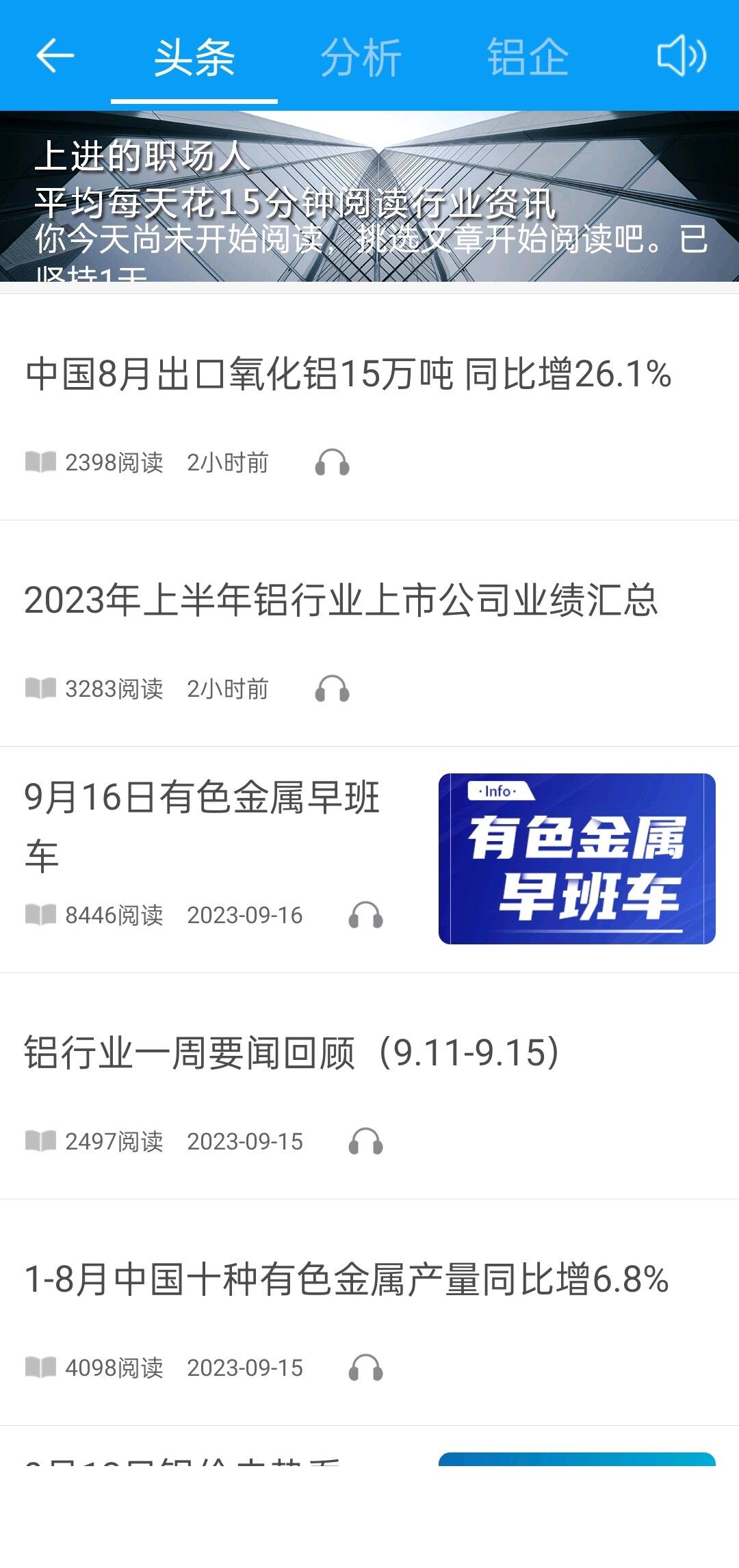Listen to 铝行业一周要闻回顾 via headphone icon
The image size is (739, 1568).
click(x=366, y=1142)
